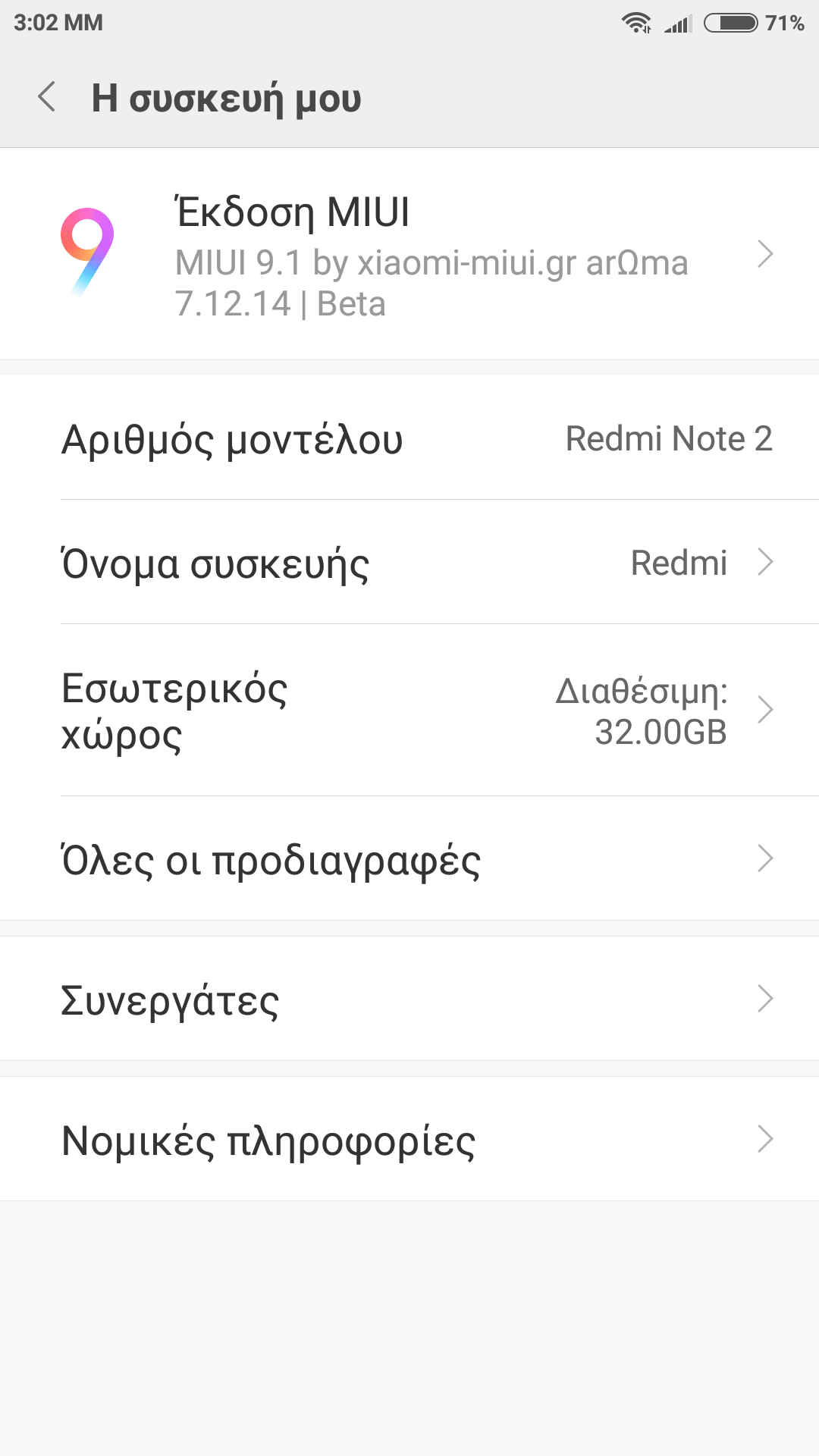Go back from Η συσκευή μου
The width and height of the screenshot is (819, 1456).
pyautogui.click(x=47, y=97)
